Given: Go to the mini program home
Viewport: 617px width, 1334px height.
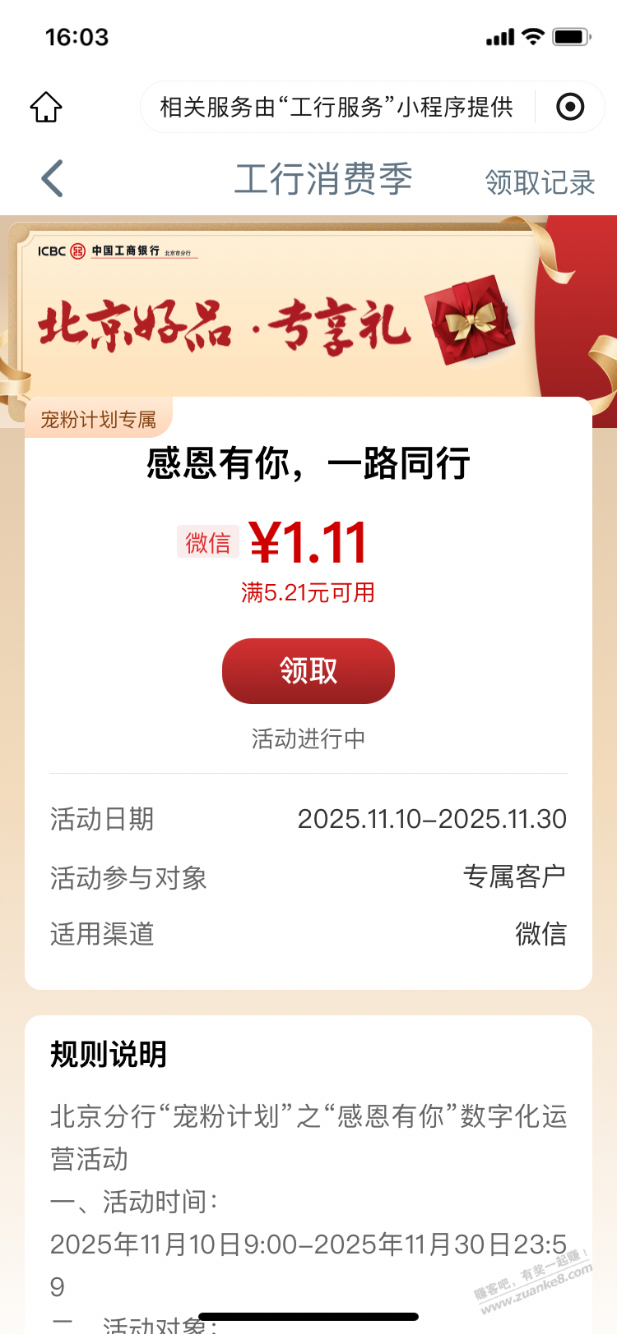Looking at the screenshot, I should point(46,107).
